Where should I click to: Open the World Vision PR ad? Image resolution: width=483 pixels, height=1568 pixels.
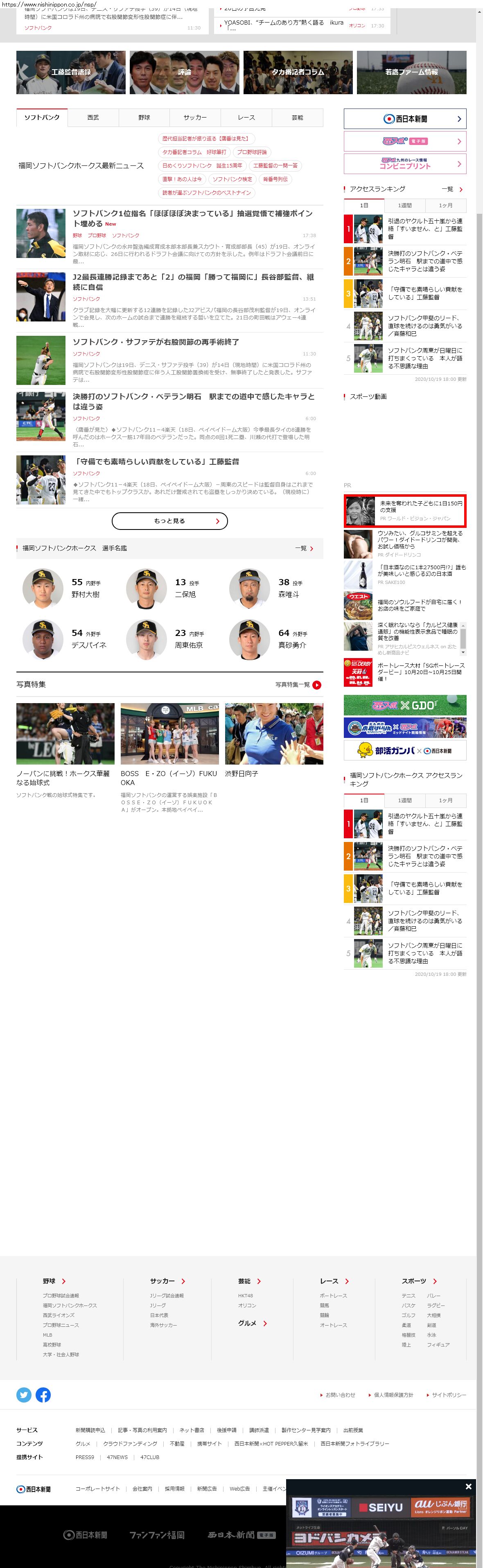point(404,511)
